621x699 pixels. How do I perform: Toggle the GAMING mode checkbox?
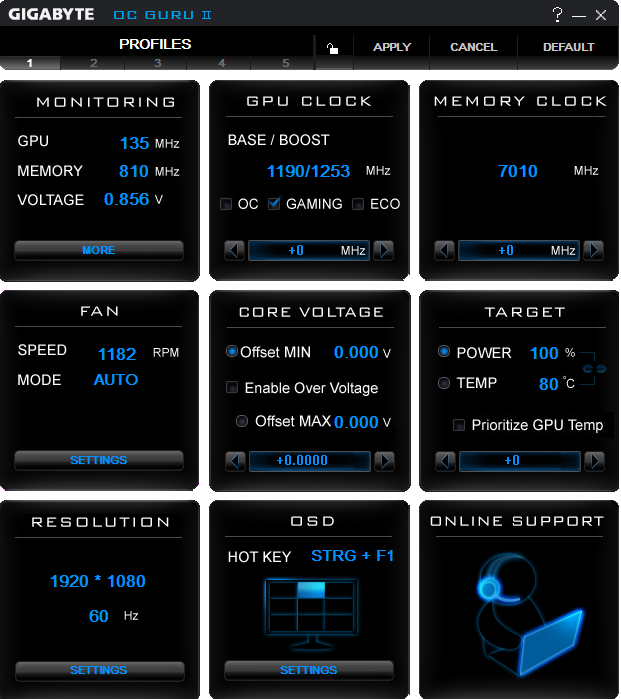pyautogui.click(x=274, y=204)
